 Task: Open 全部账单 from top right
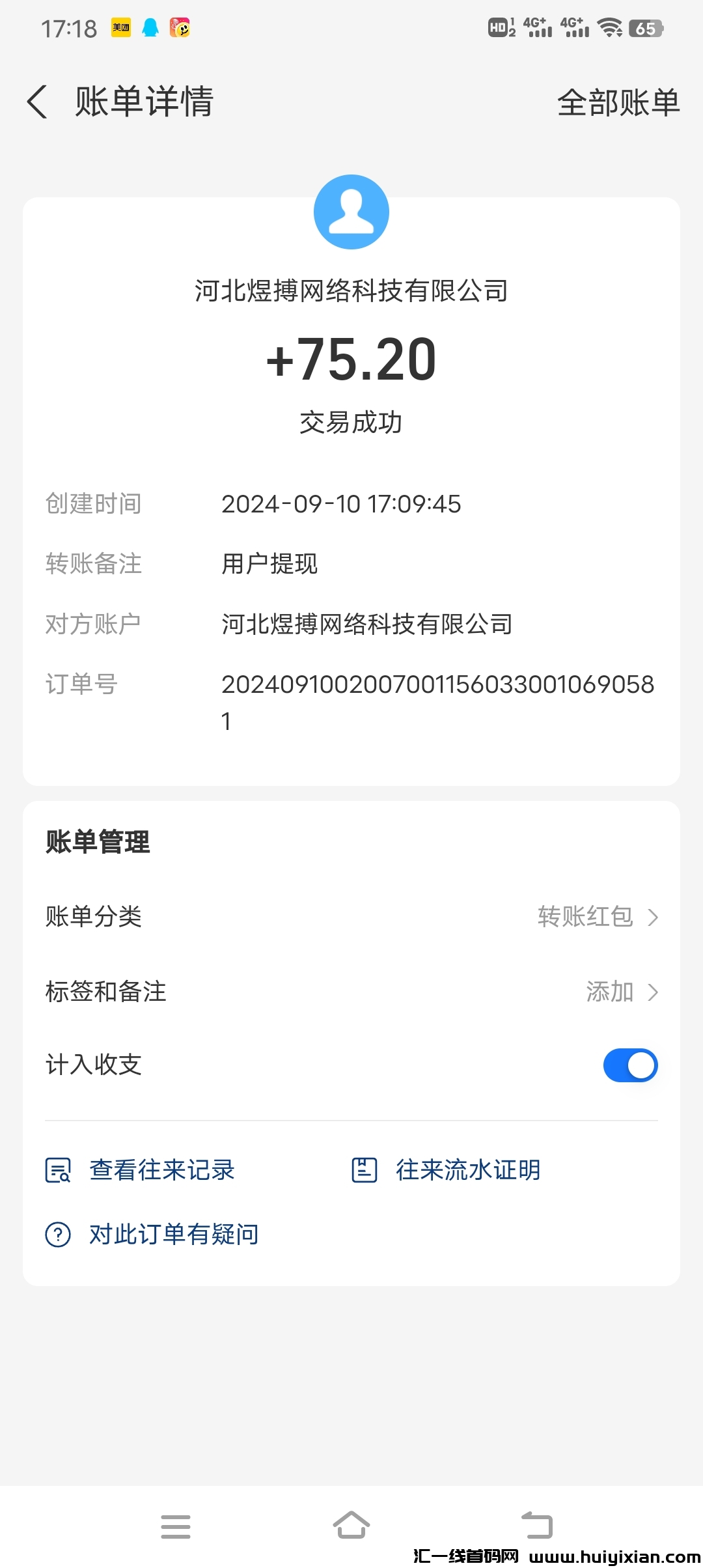pyautogui.click(x=618, y=102)
